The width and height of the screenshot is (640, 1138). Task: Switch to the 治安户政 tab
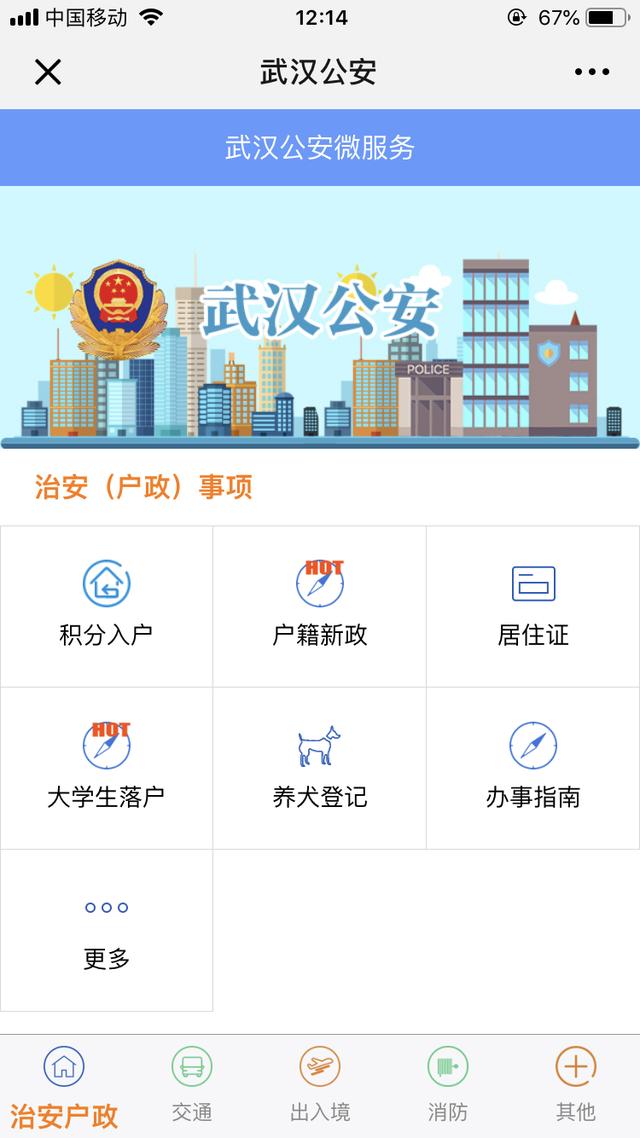64,1086
